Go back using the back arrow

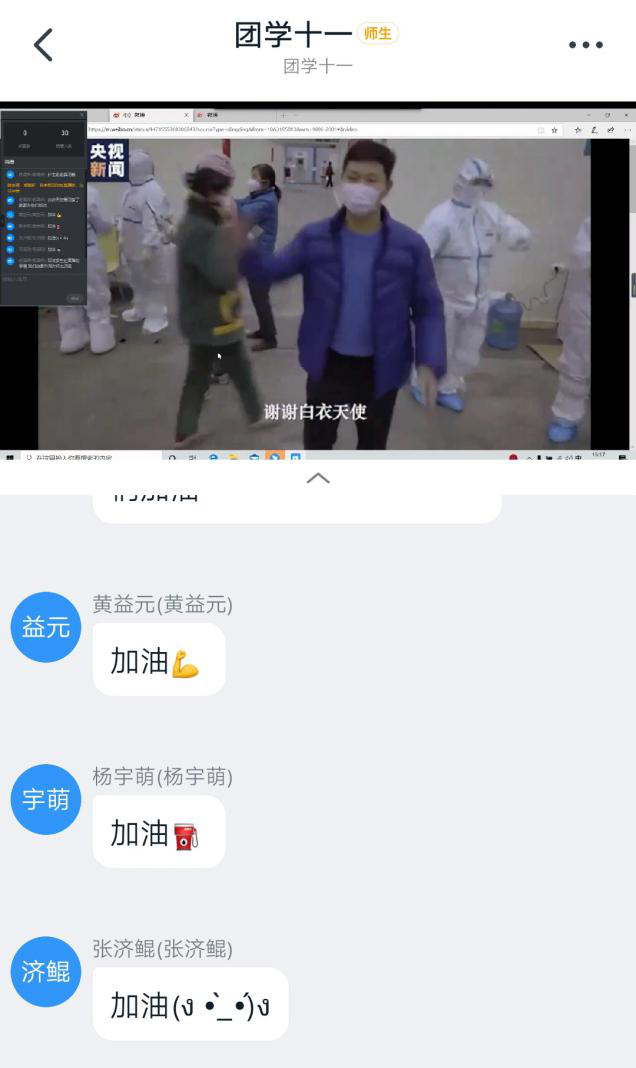(43, 45)
